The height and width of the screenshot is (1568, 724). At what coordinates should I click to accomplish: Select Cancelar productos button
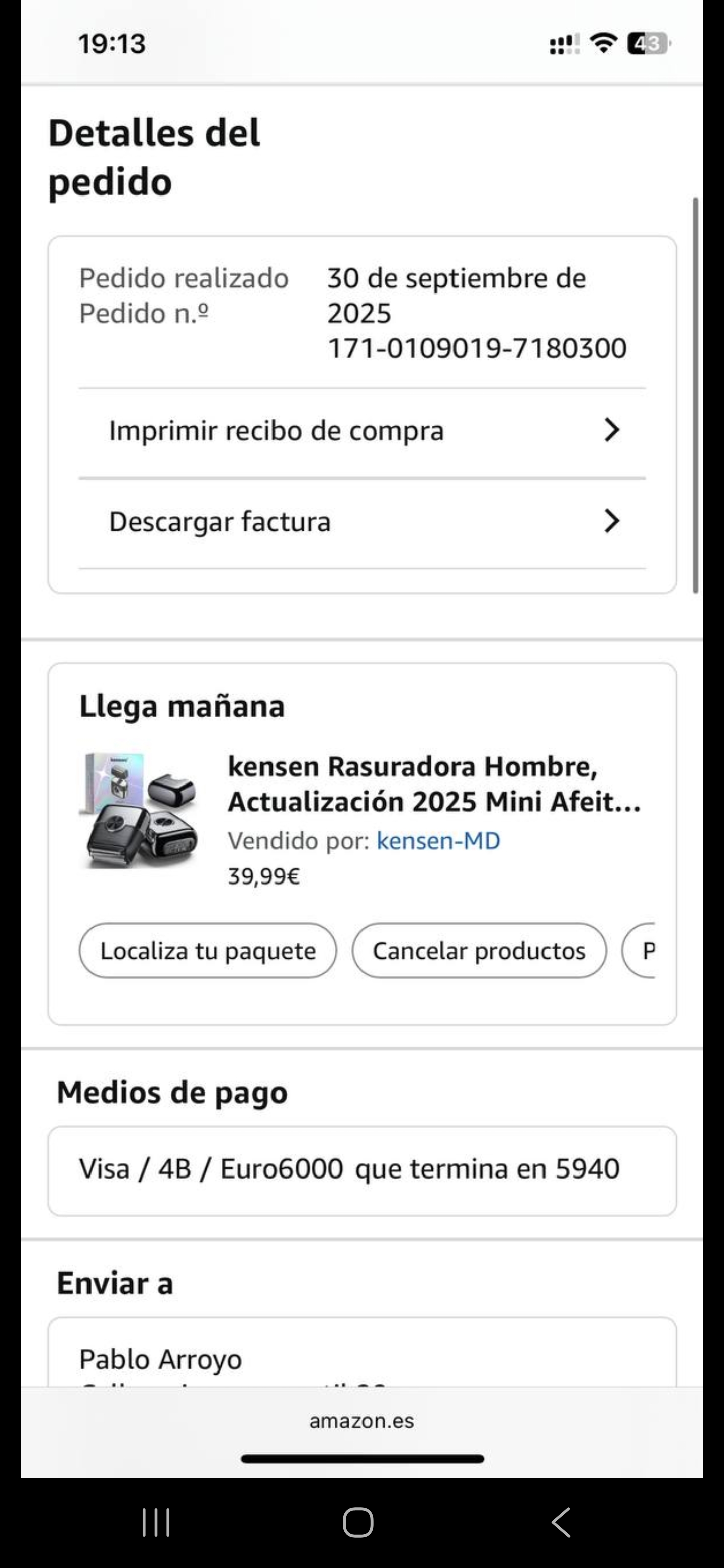[x=479, y=951]
